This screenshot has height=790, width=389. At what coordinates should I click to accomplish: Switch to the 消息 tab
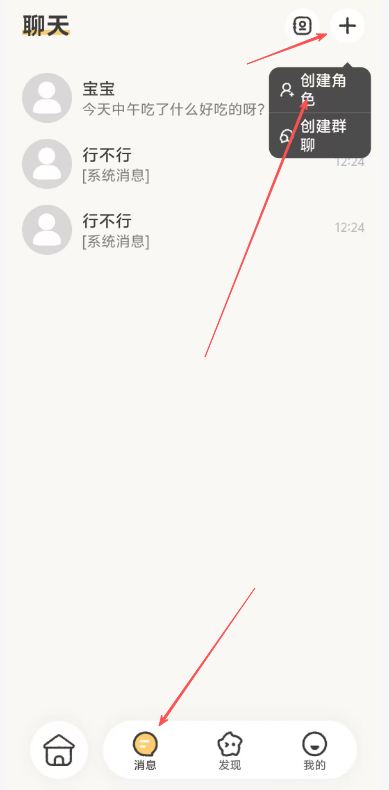coord(145,751)
